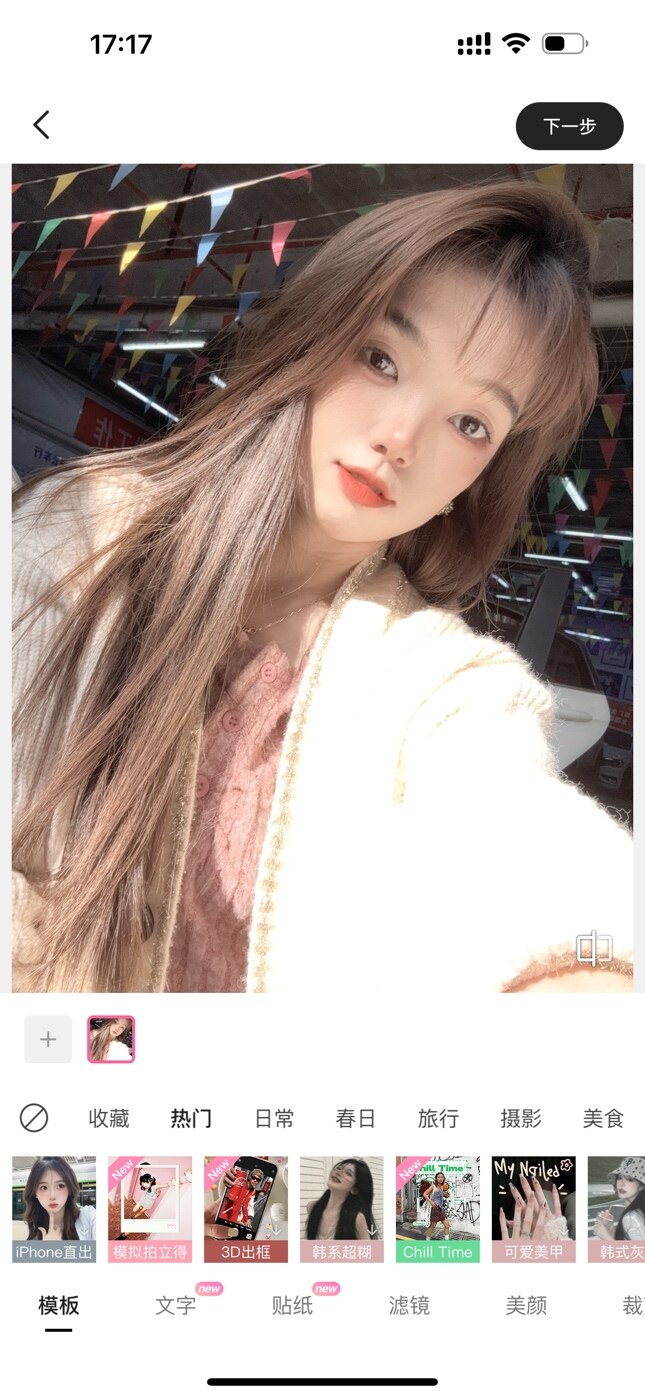Open the 文字 tool
645x1398 pixels.
coord(175,1305)
